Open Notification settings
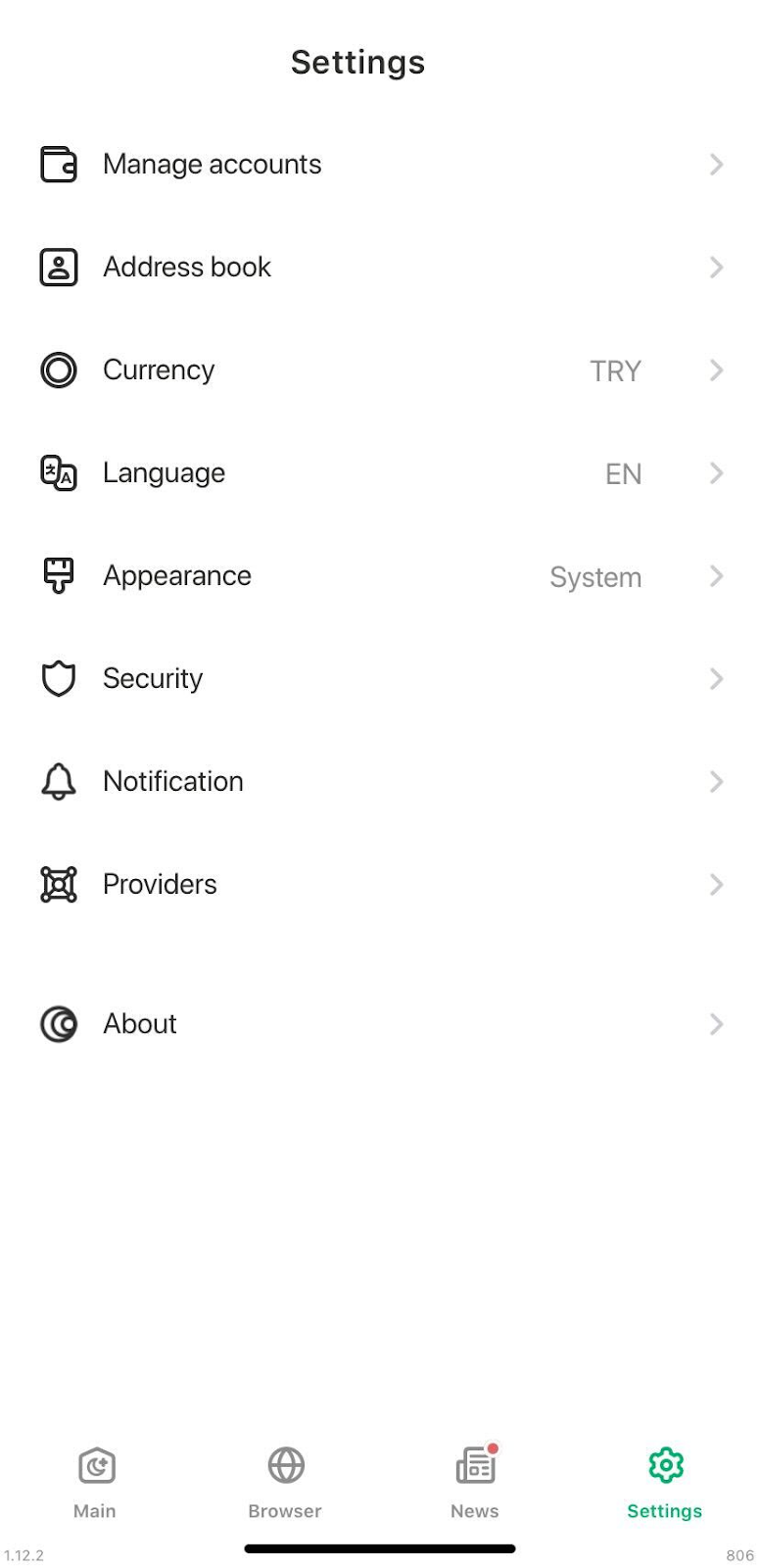760x1568 pixels. click(x=380, y=782)
